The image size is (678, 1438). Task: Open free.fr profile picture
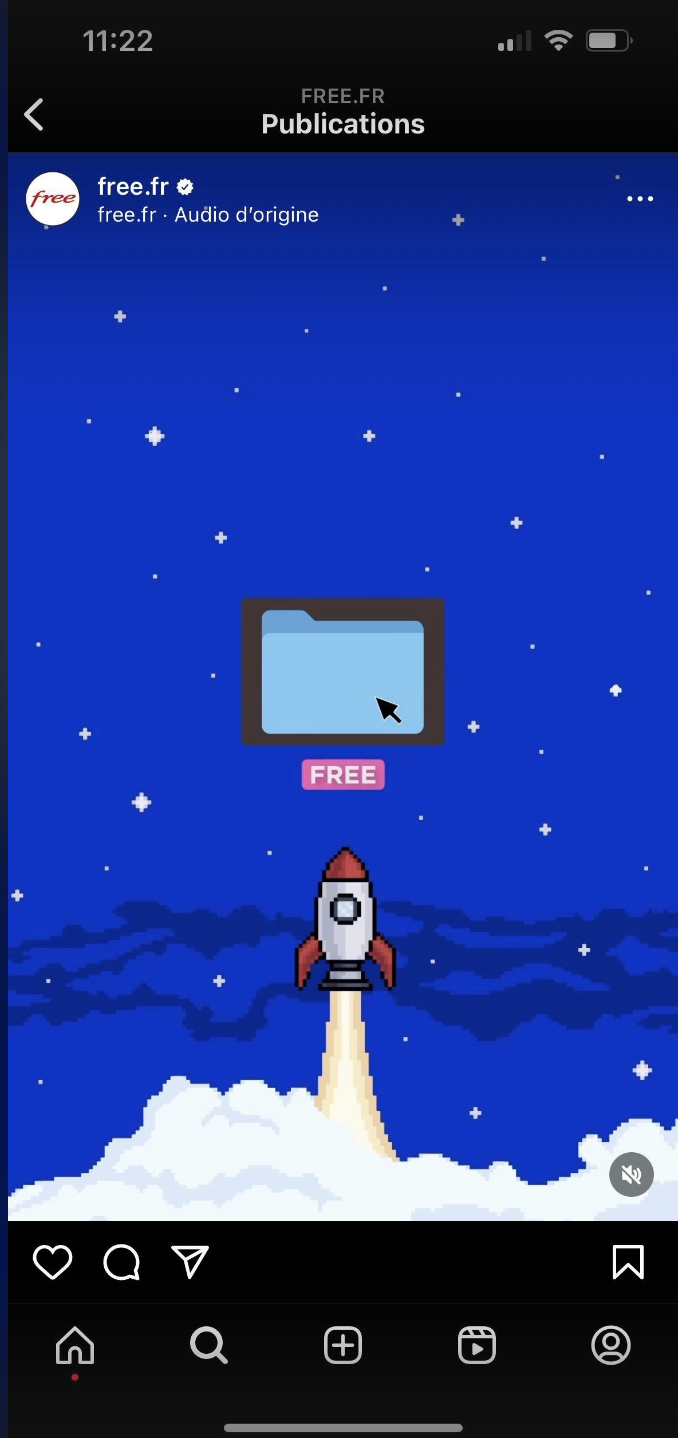tap(52, 199)
